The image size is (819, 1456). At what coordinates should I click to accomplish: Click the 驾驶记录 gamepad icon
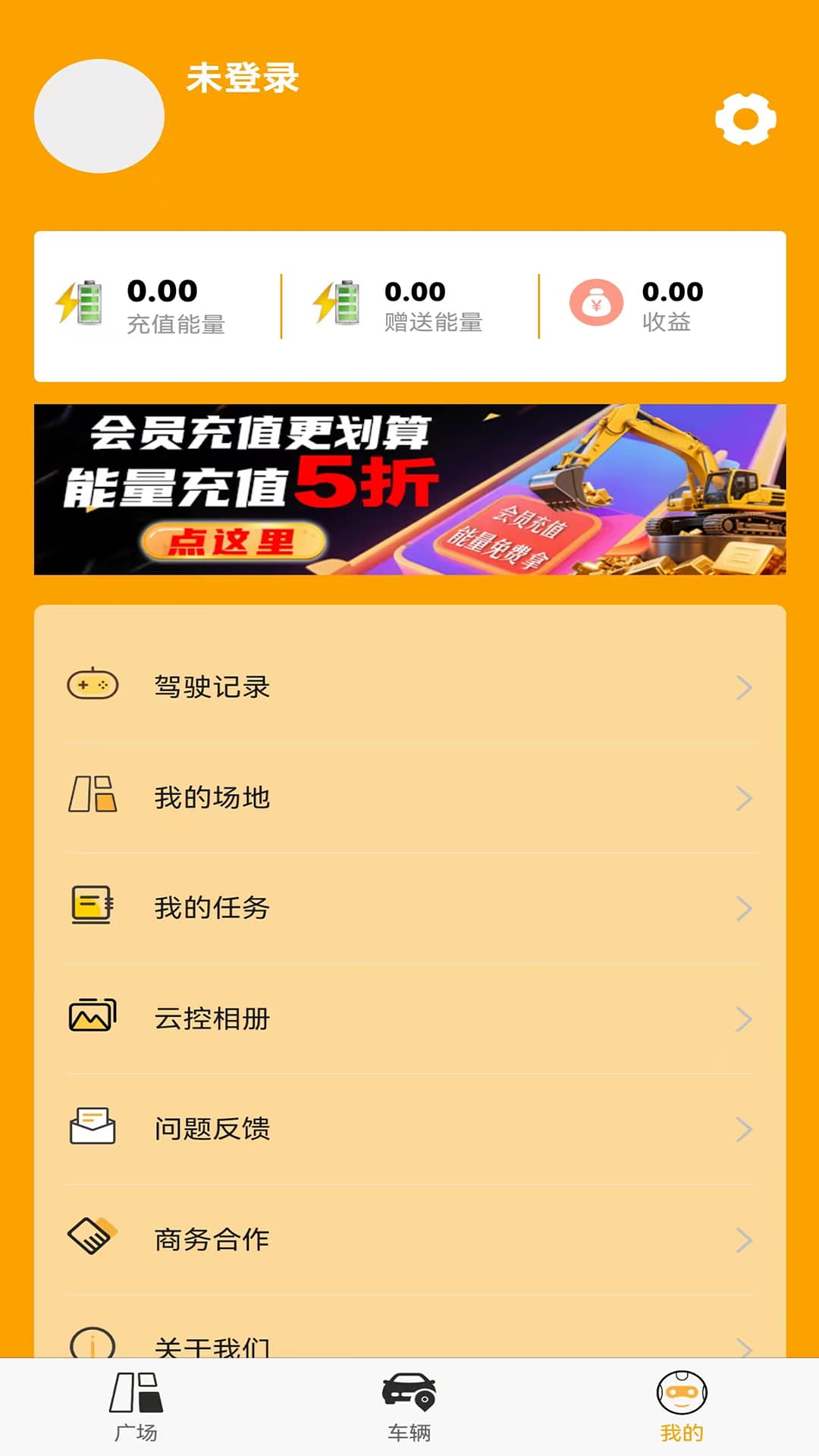coord(93,686)
